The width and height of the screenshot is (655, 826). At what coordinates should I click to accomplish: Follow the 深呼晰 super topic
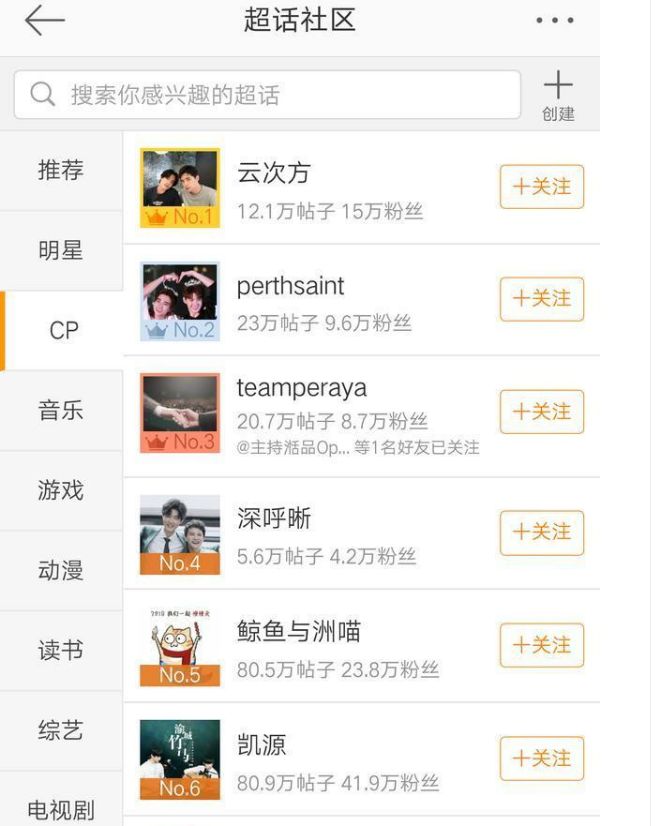[x=542, y=533]
